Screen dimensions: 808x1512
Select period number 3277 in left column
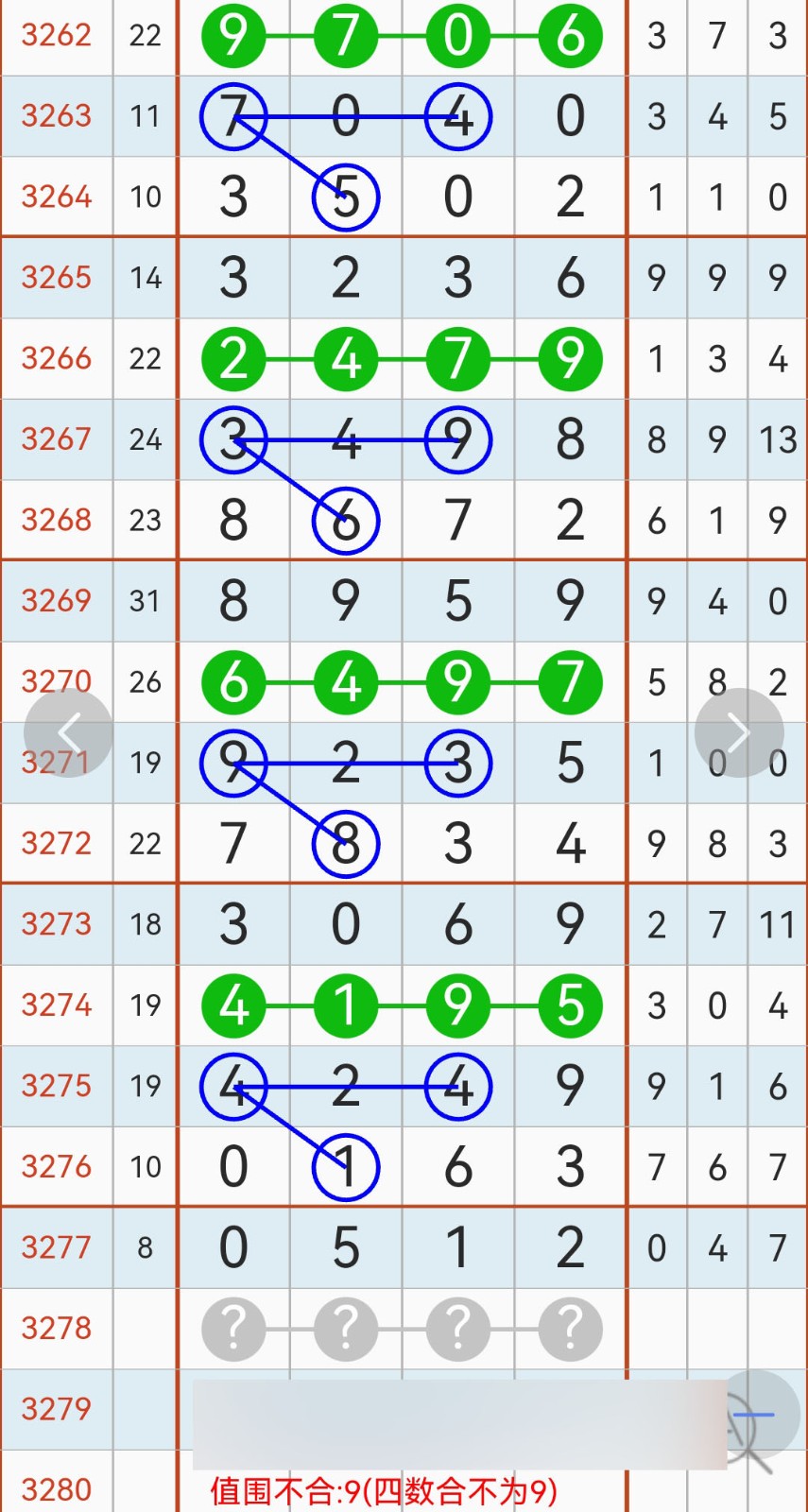[x=56, y=1247]
